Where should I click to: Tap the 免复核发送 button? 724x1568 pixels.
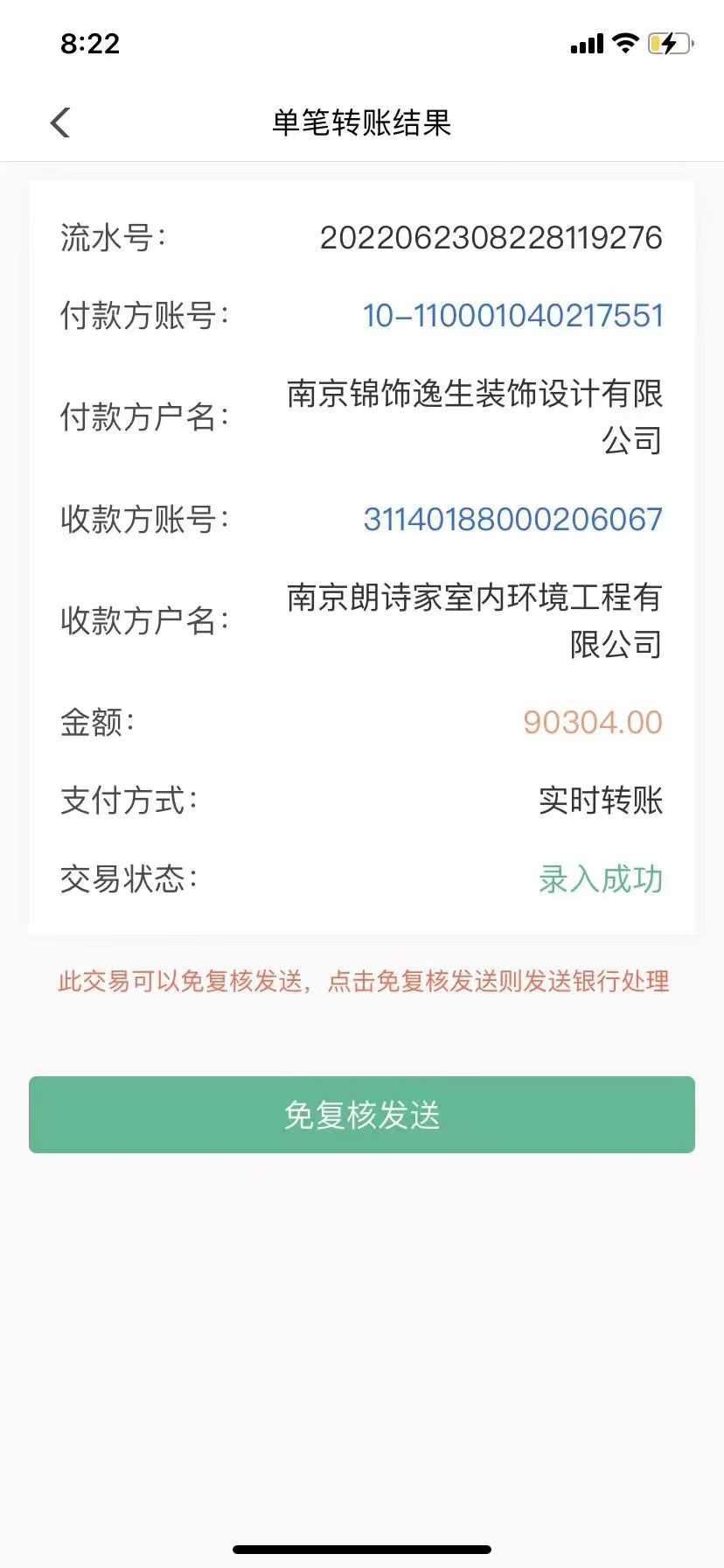[362, 1115]
